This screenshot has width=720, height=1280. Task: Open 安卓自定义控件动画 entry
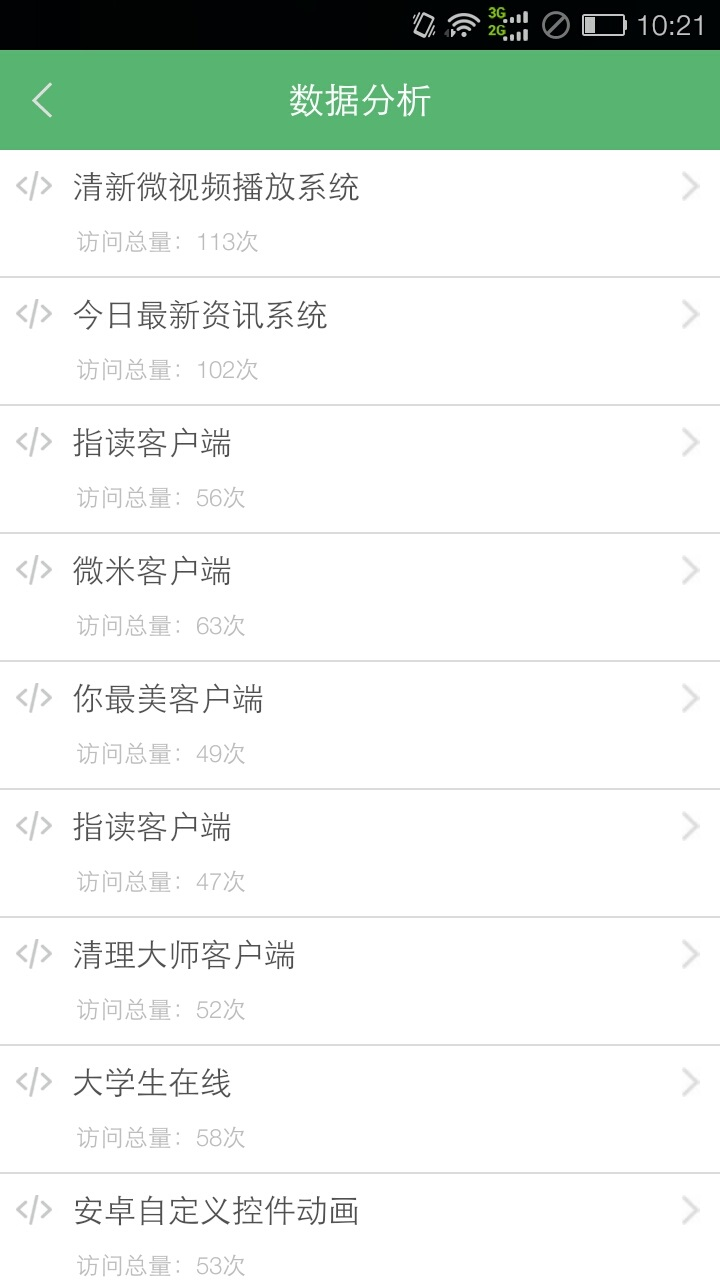pos(360,1228)
